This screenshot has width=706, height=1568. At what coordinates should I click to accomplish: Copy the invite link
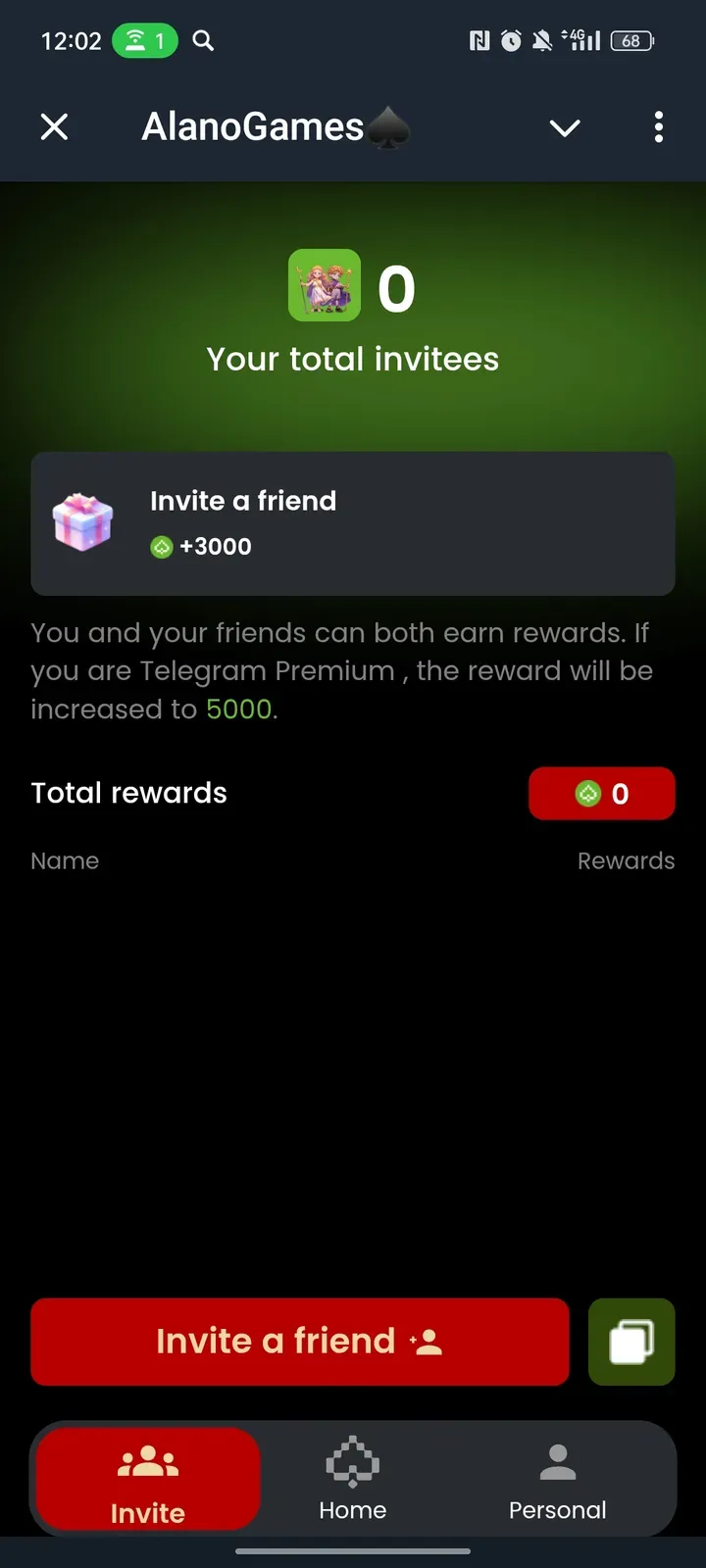(x=631, y=1342)
